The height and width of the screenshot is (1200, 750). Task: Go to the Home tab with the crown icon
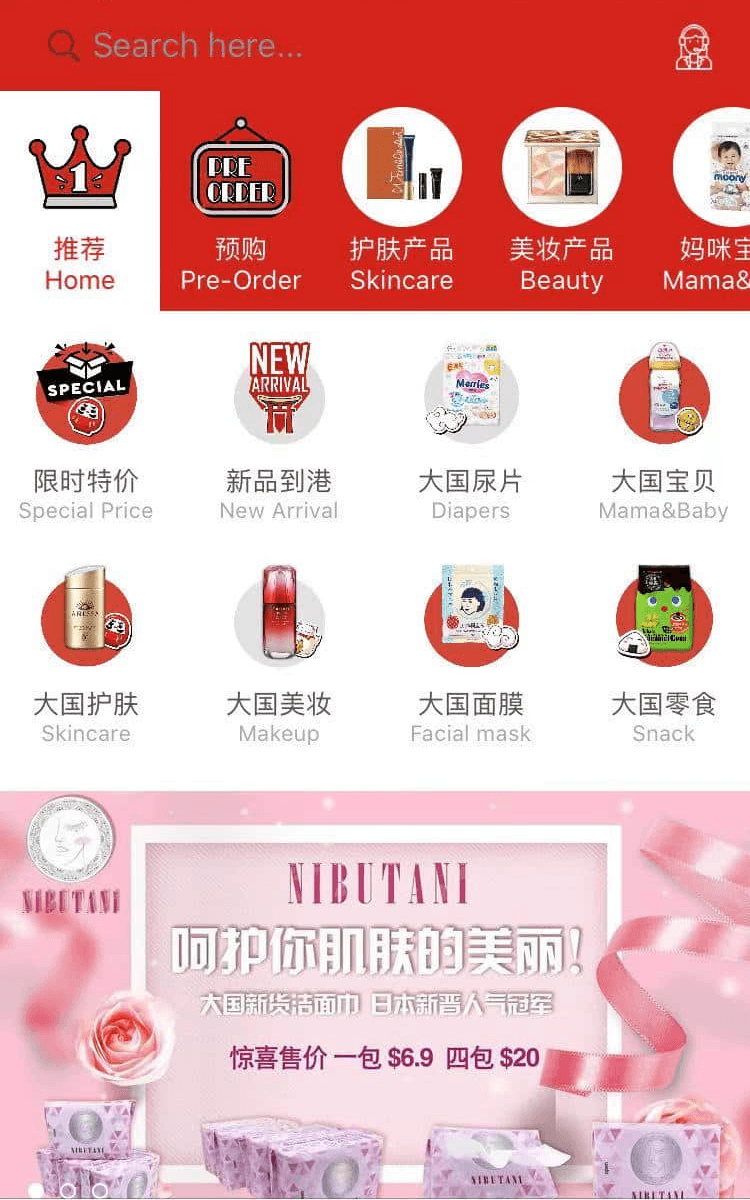click(x=80, y=202)
